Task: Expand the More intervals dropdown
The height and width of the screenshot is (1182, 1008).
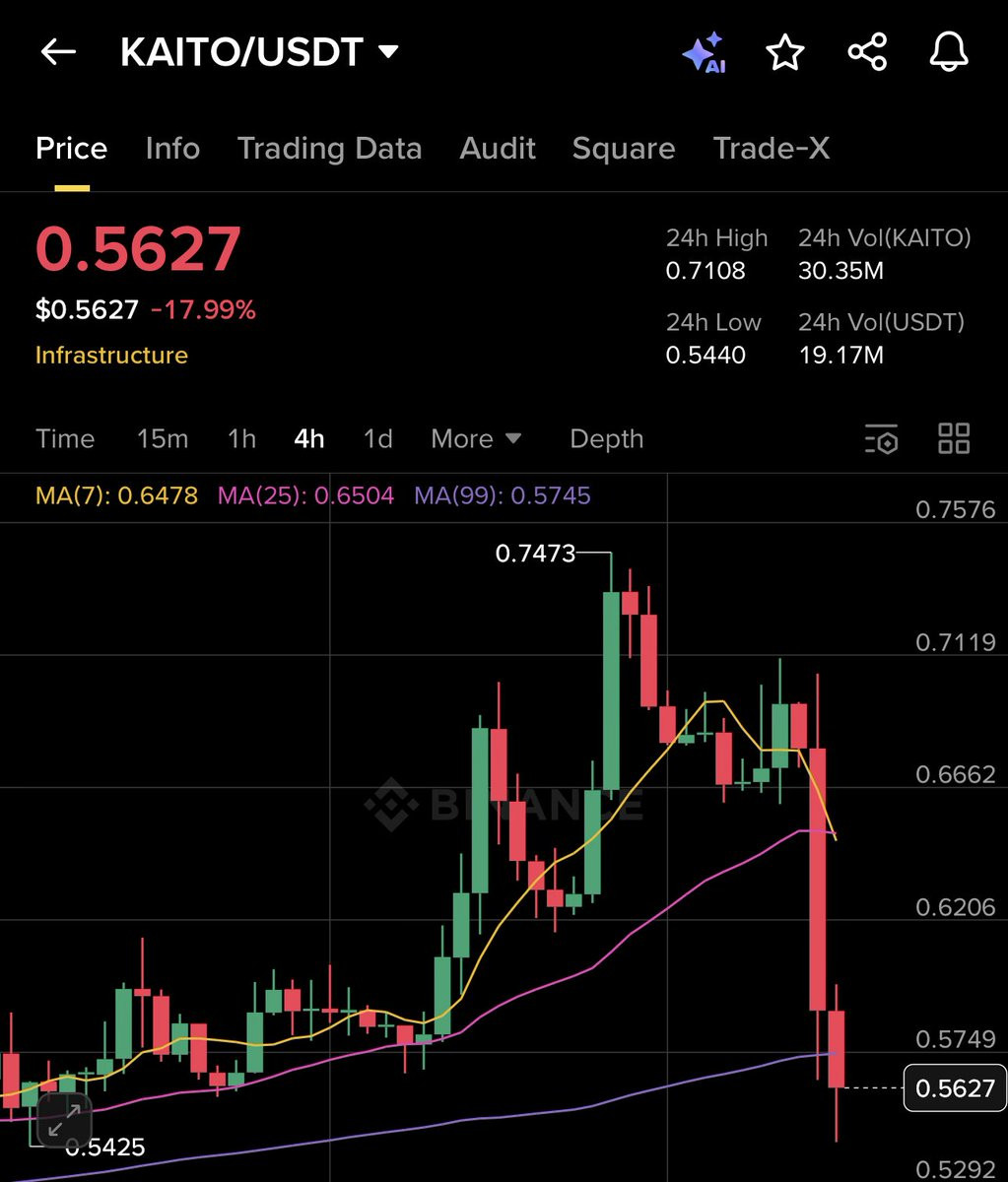Action: (x=477, y=438)
